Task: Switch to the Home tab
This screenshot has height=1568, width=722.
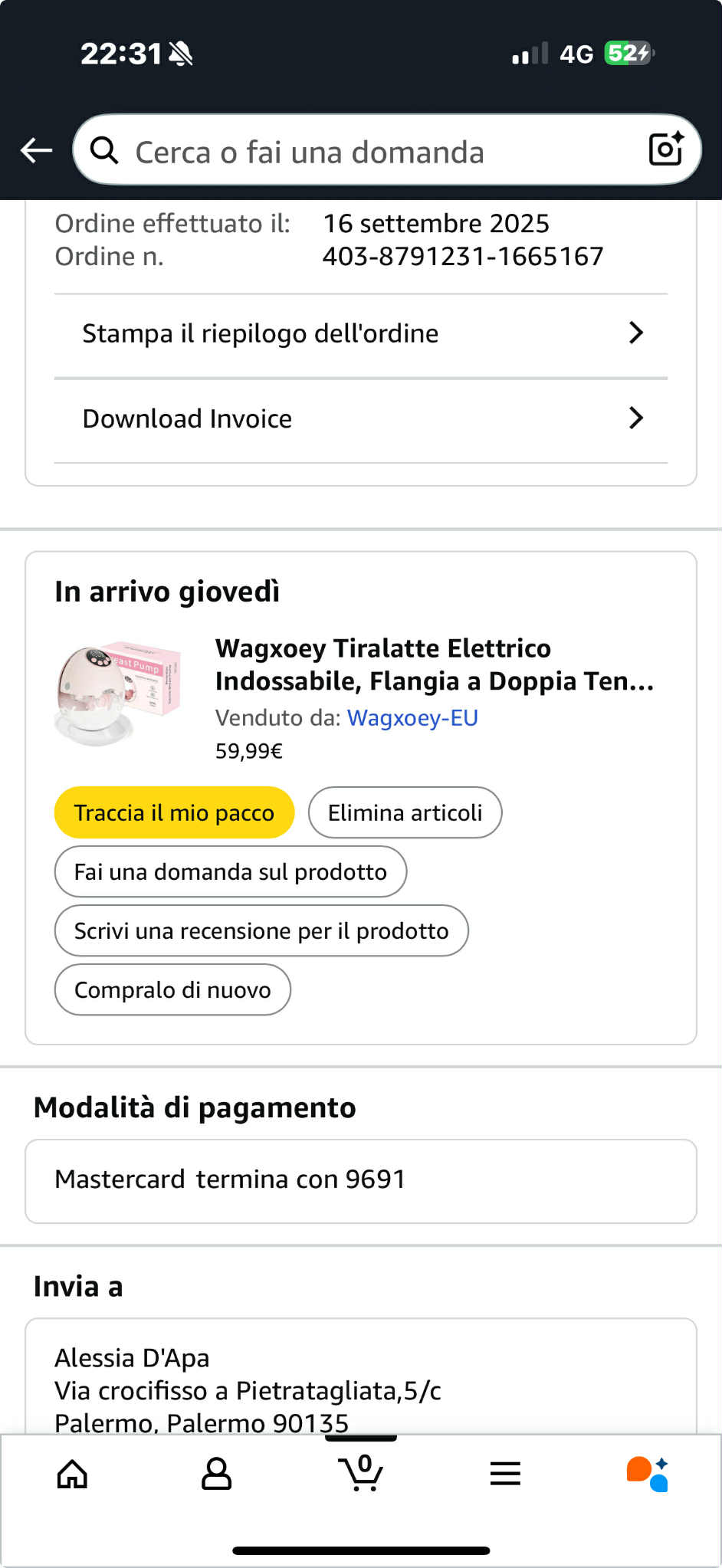Action: 73,1474
